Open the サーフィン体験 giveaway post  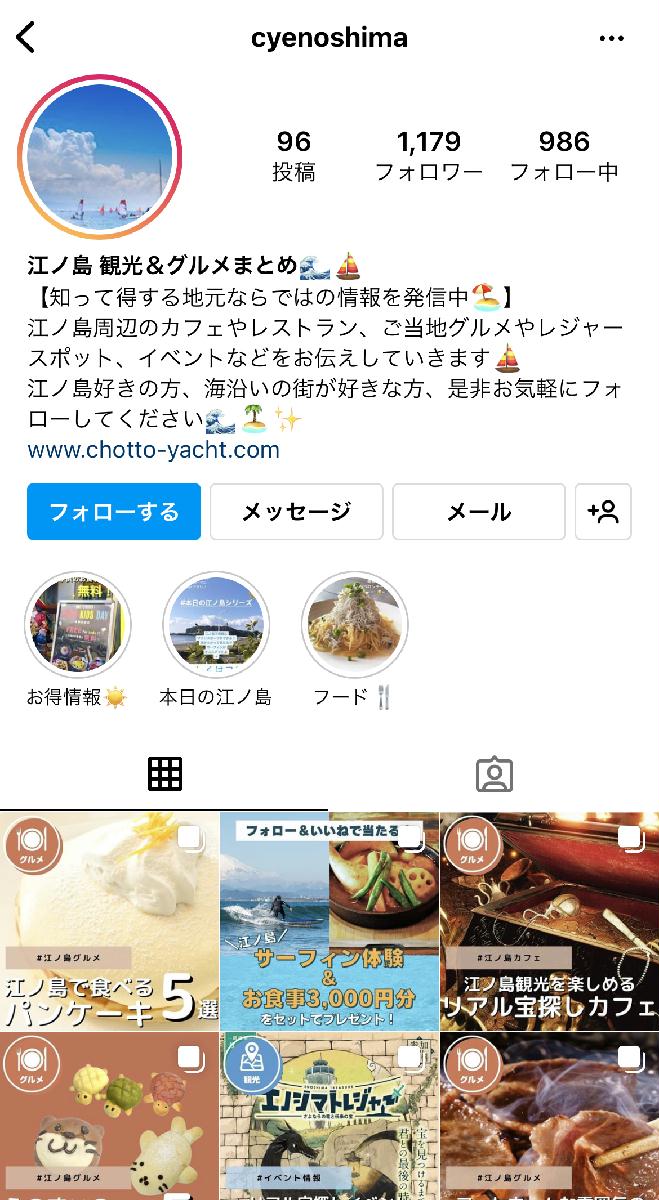coord(329,921)
